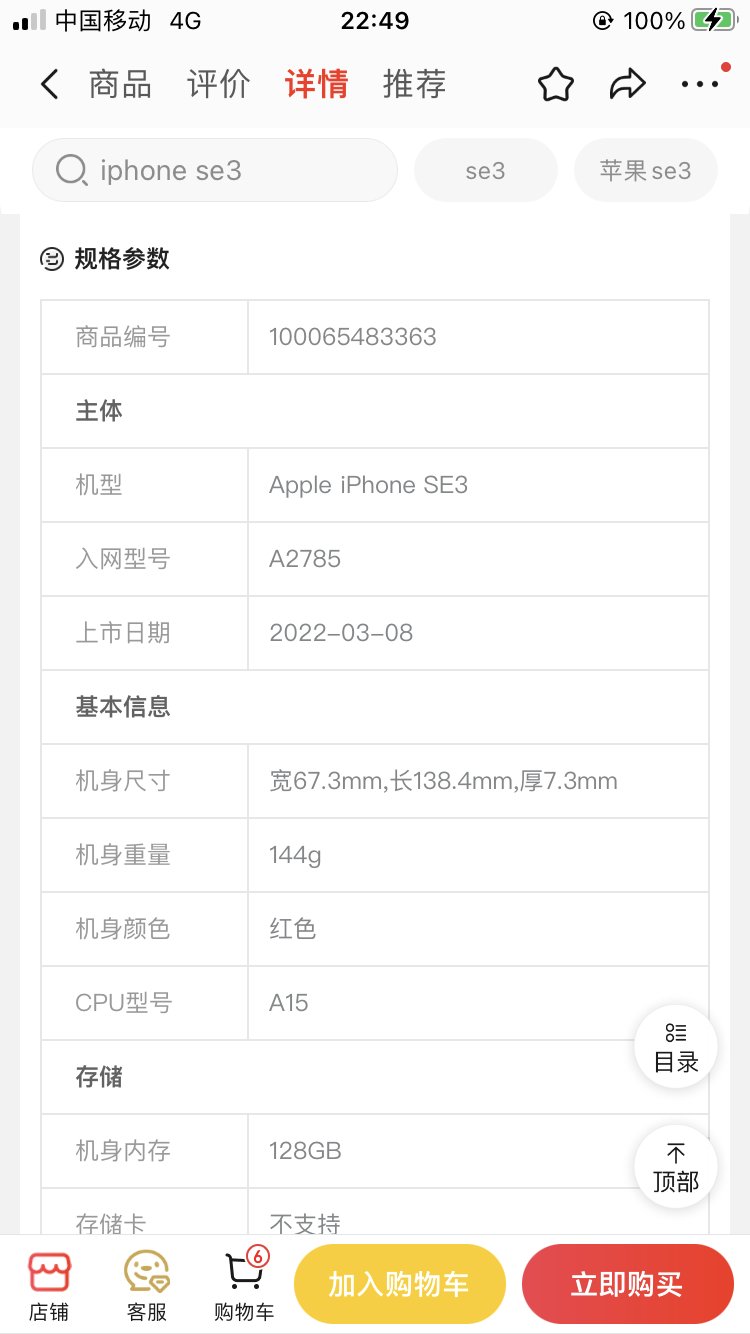Open the 购物车 shopping cart
This screenshot has height=1334, width=750.
coord(244,1286)
